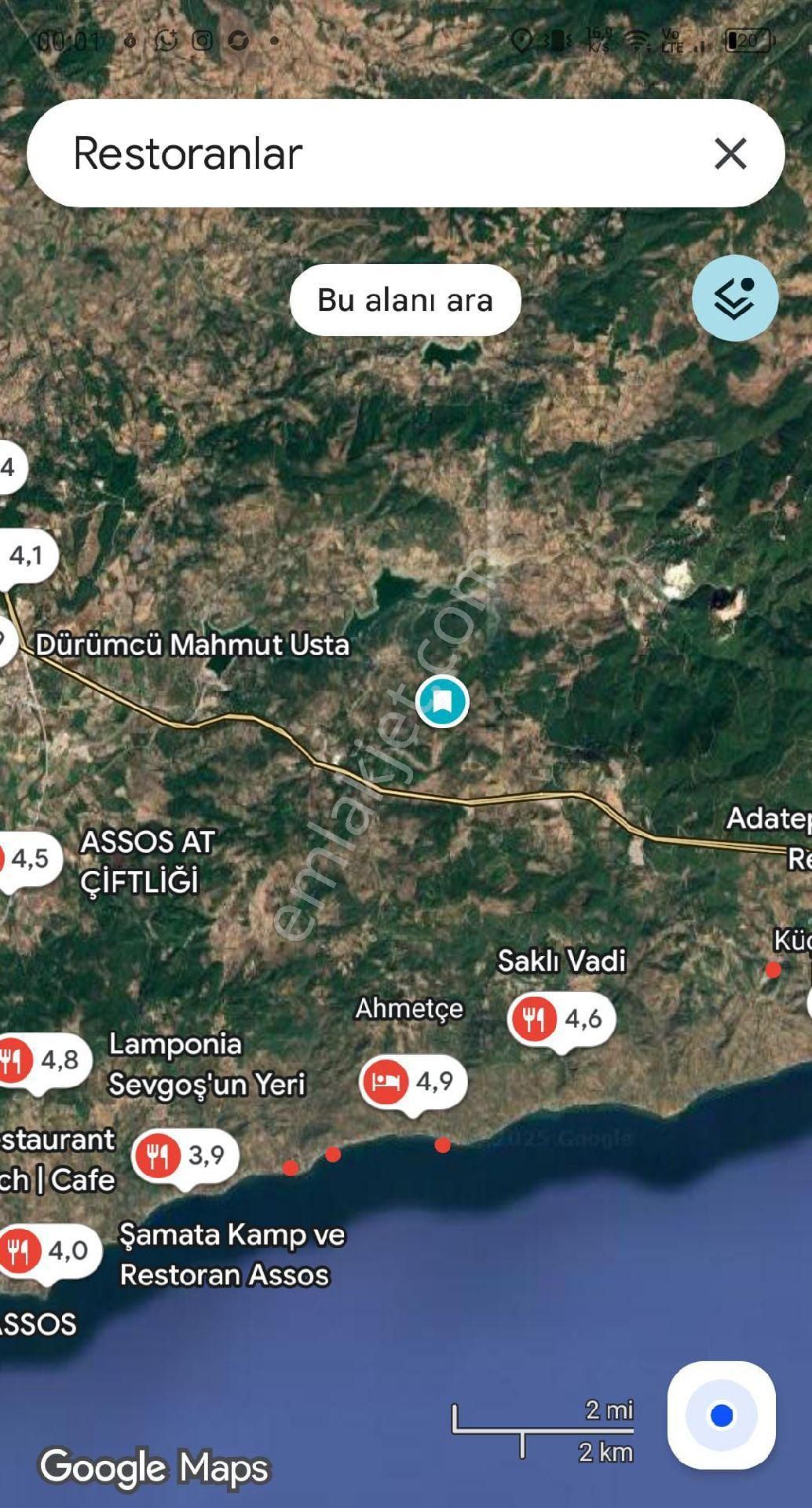
Task: Center map on my location
Action: pos(721,1415)
